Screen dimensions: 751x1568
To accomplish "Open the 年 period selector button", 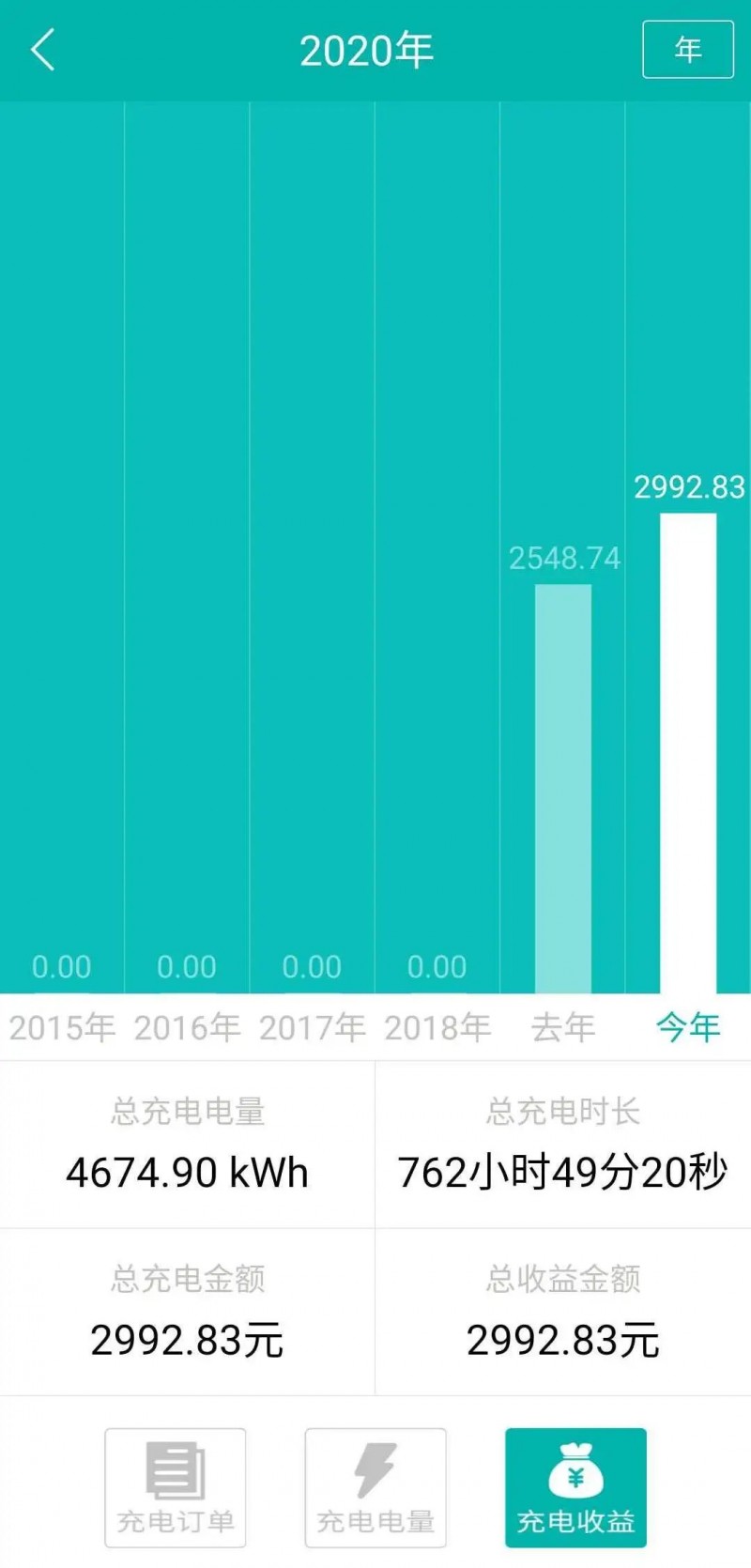I will tap(687, 49).
